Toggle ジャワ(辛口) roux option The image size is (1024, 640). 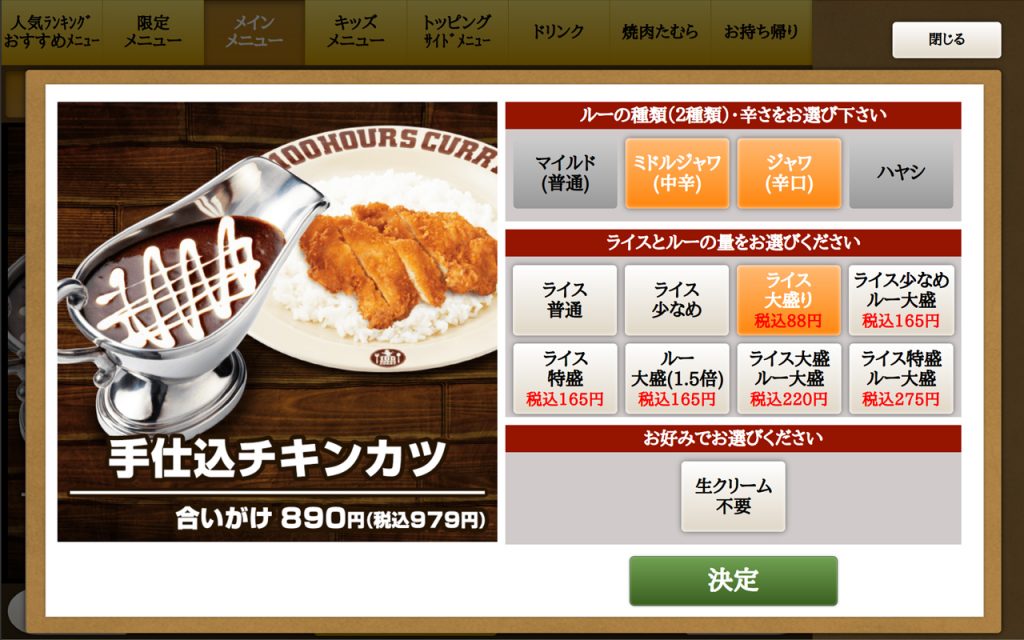789,173
